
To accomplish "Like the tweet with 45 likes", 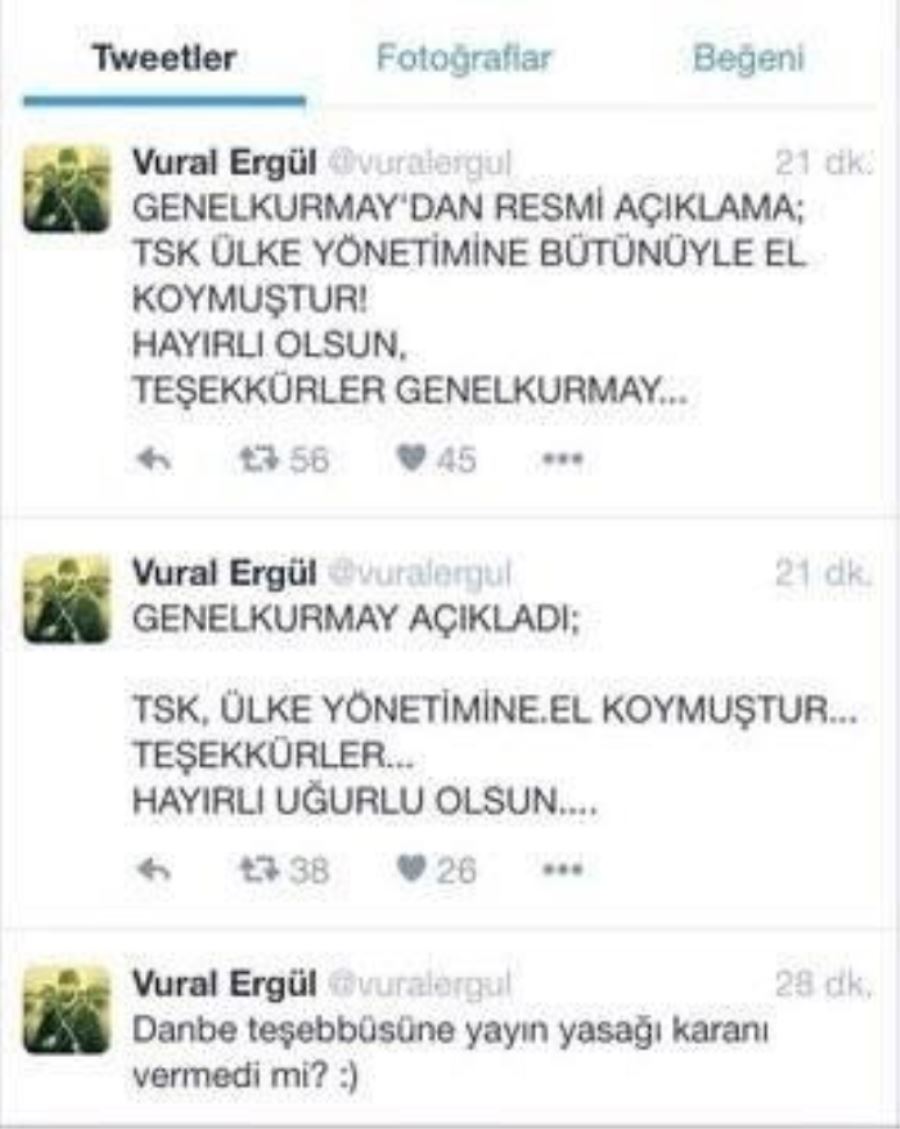I will click(410, 459).
